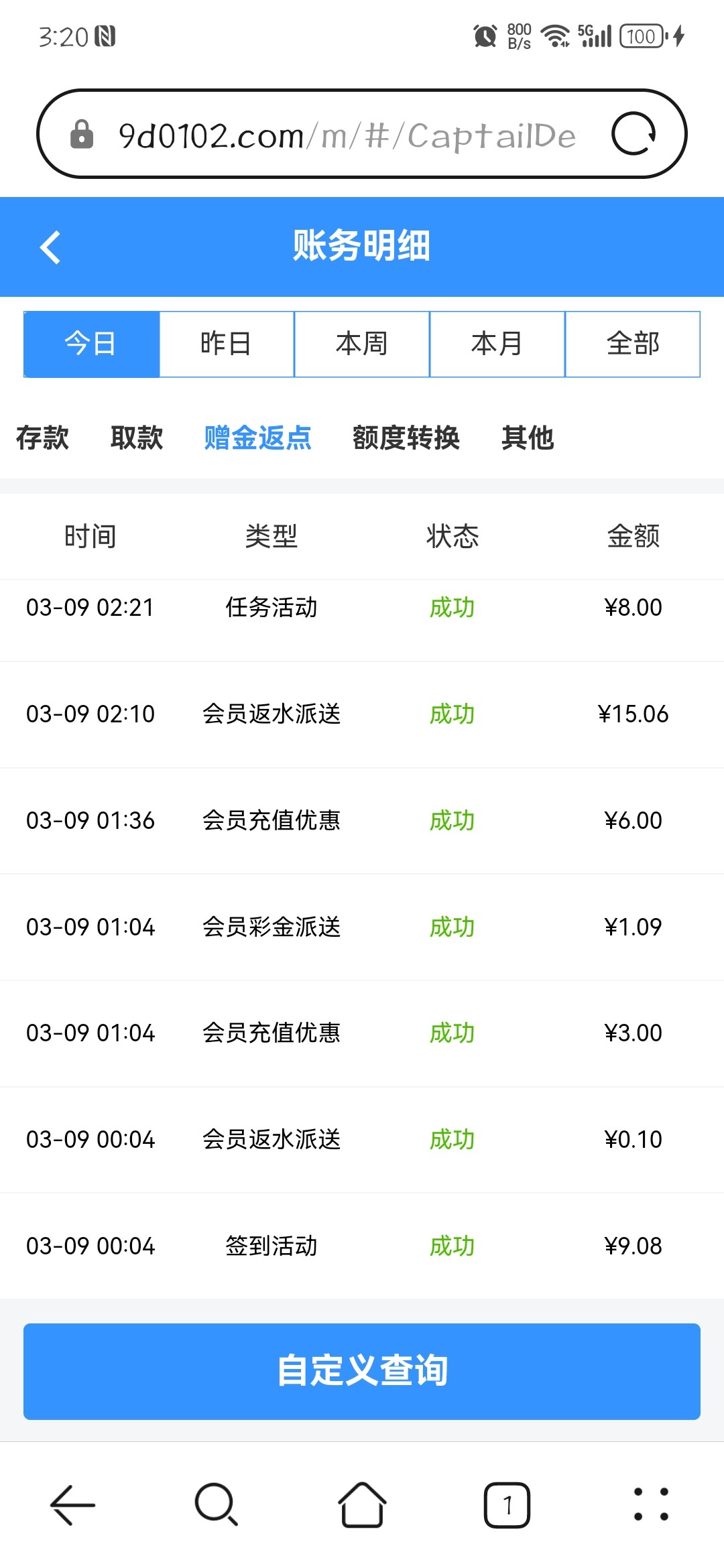Switch to the 全部 time filter
Image resolution: width=724 pixels, height=1568 pixels.
point(633,343)
